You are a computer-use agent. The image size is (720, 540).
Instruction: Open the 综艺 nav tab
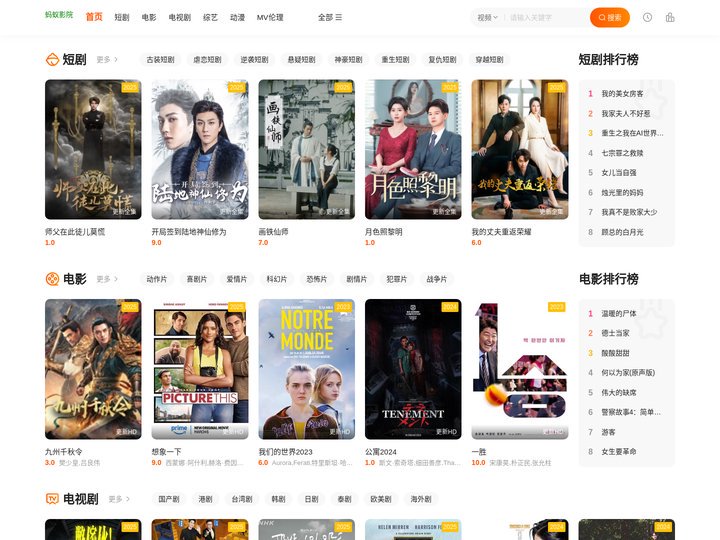point(210,17)
